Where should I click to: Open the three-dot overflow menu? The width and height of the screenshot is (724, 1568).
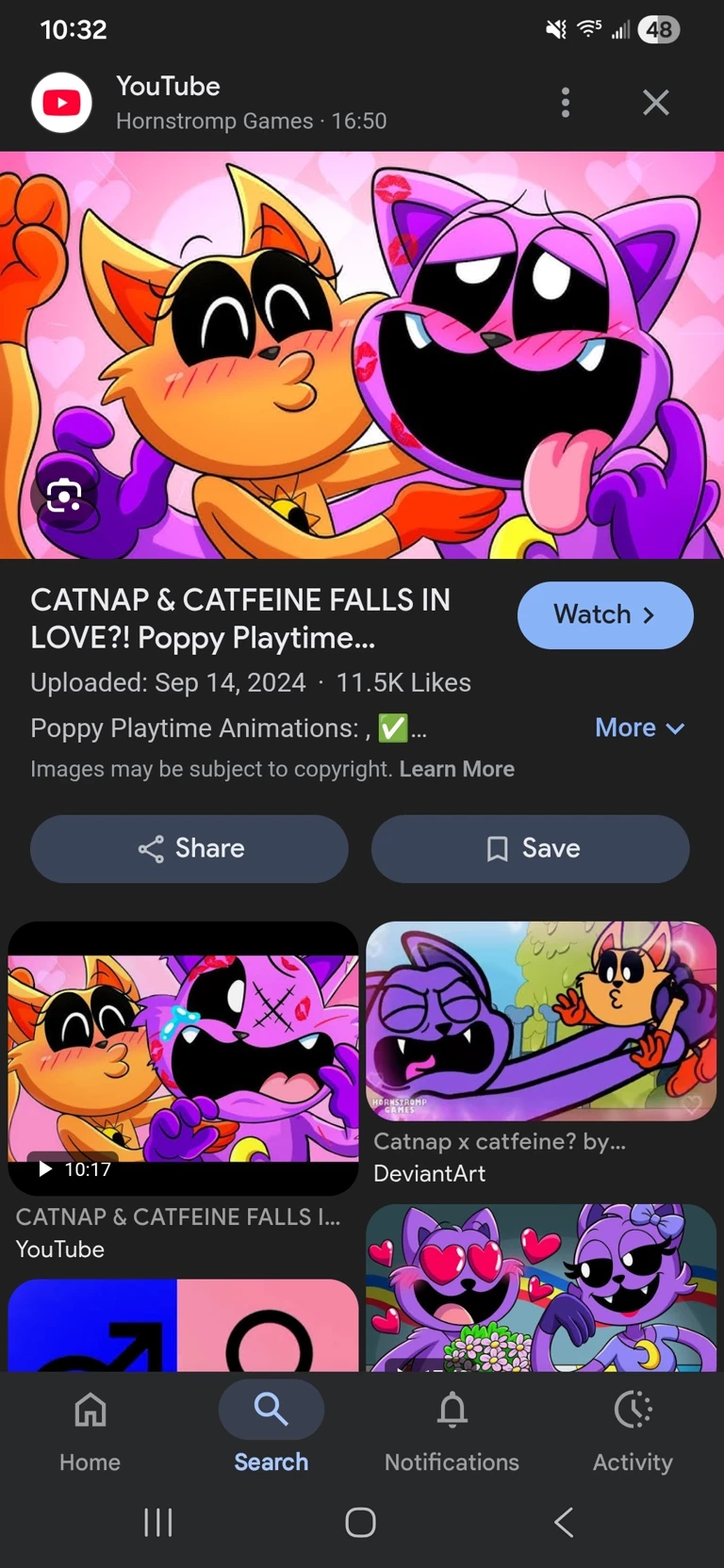(x=565, y=103)
